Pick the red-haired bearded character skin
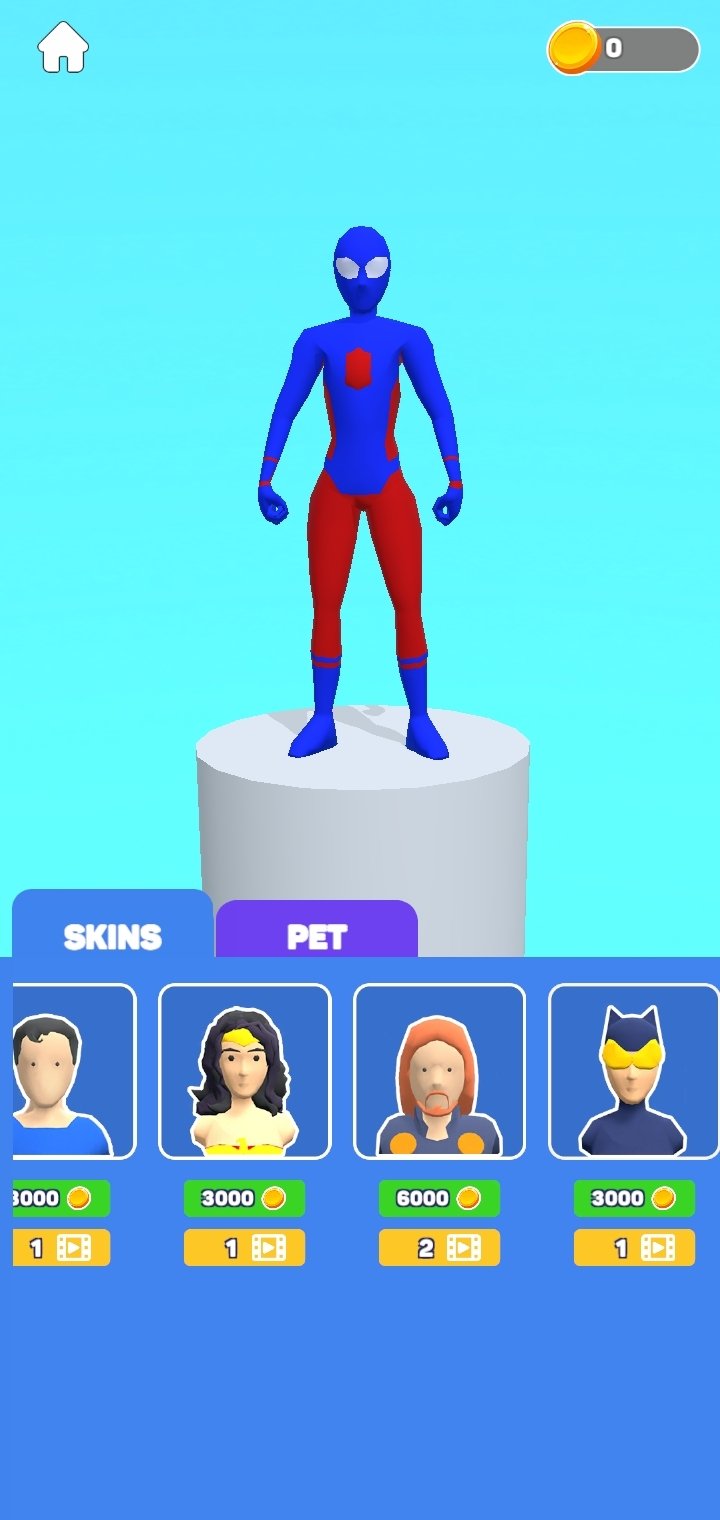720x1520 pixels. (x=439, y=1071)
